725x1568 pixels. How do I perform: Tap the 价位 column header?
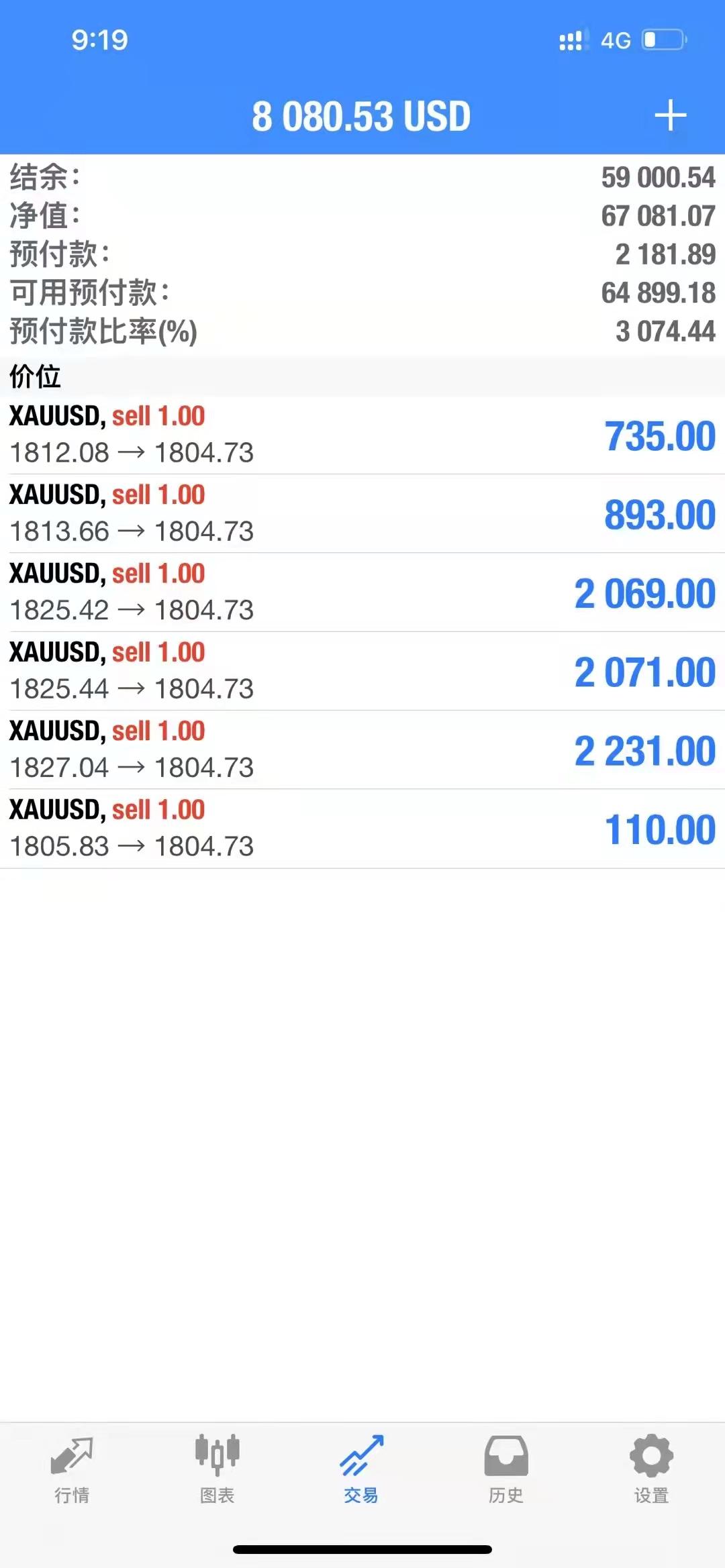pos(35,376)
